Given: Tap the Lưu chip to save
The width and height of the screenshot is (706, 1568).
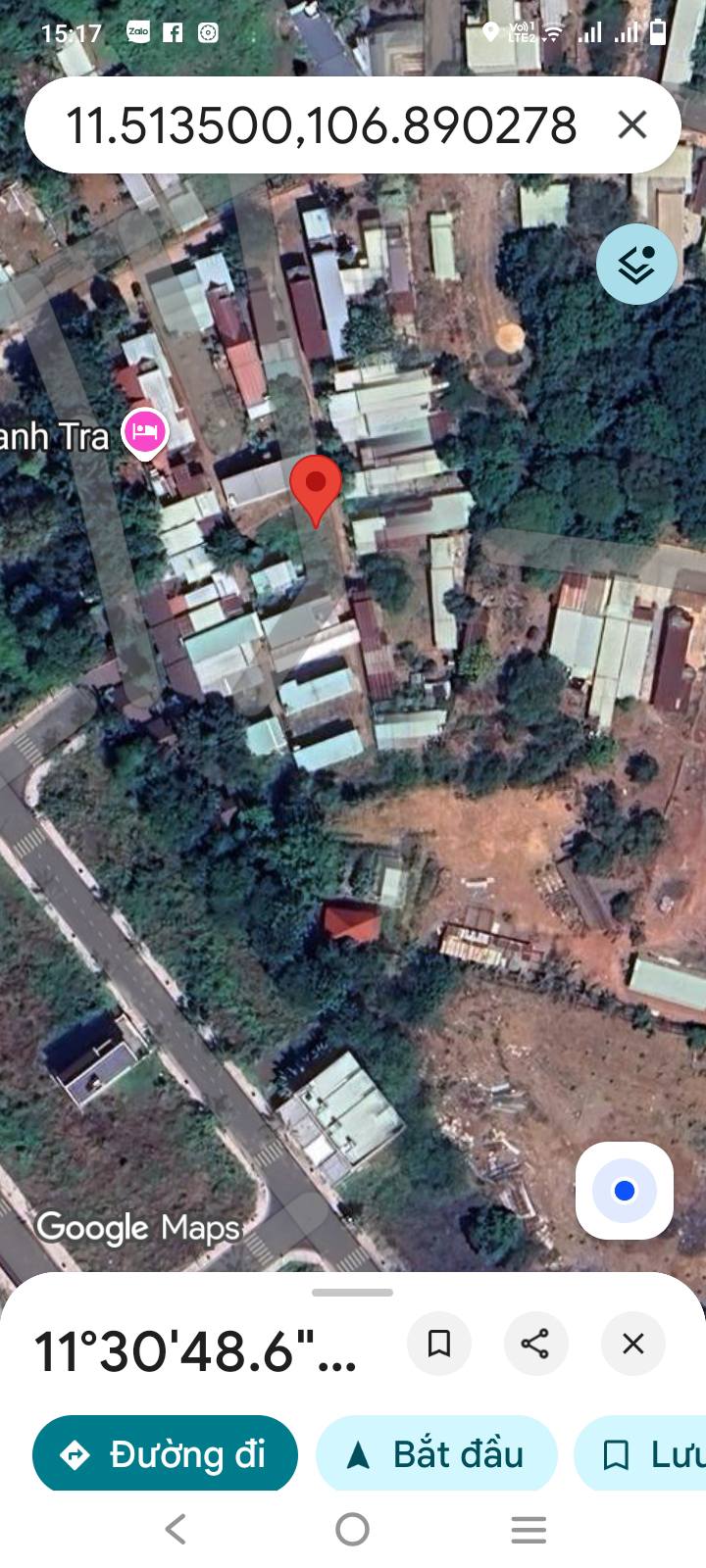Looking at the screenshot, I should coord(641,1454).
